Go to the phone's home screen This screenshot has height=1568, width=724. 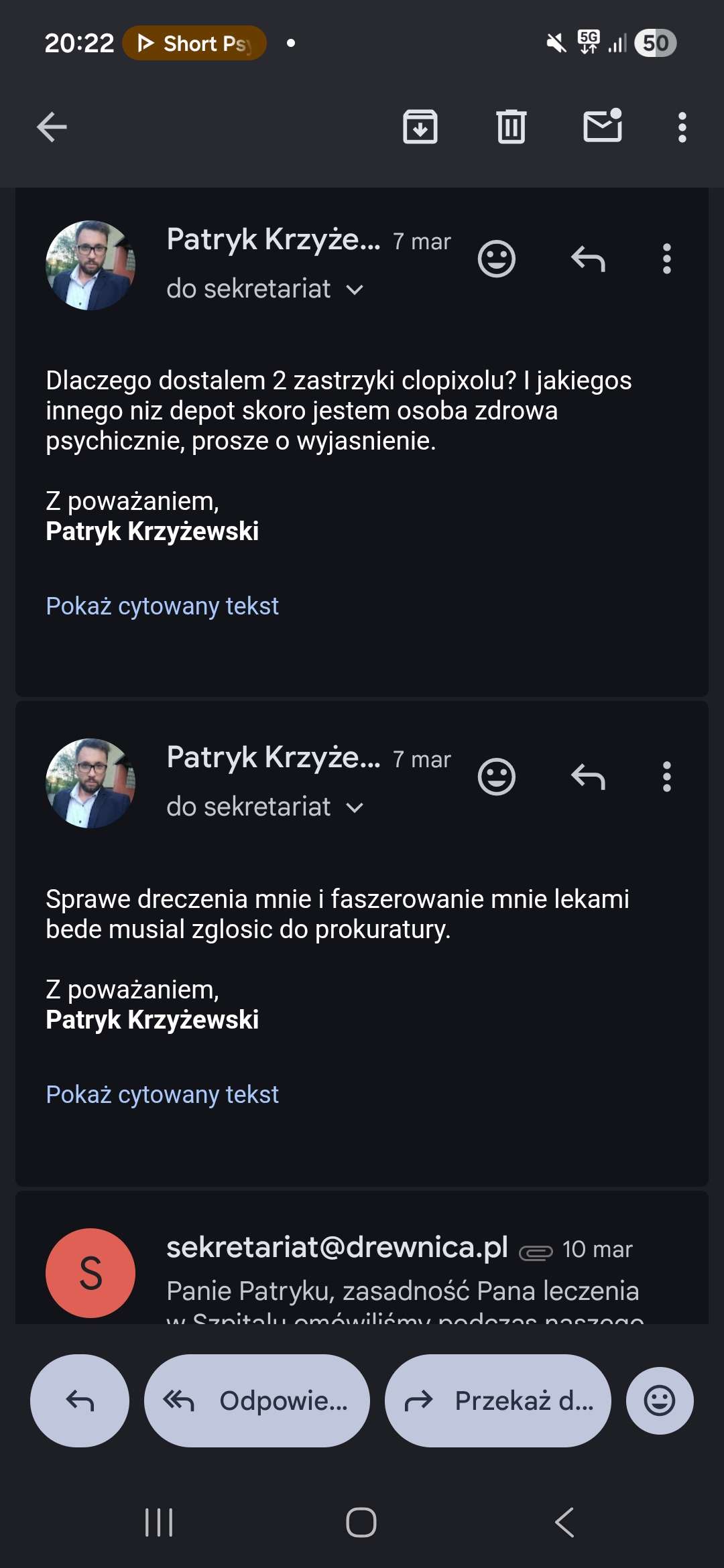pyautogui.click(x=361, y=1522)
